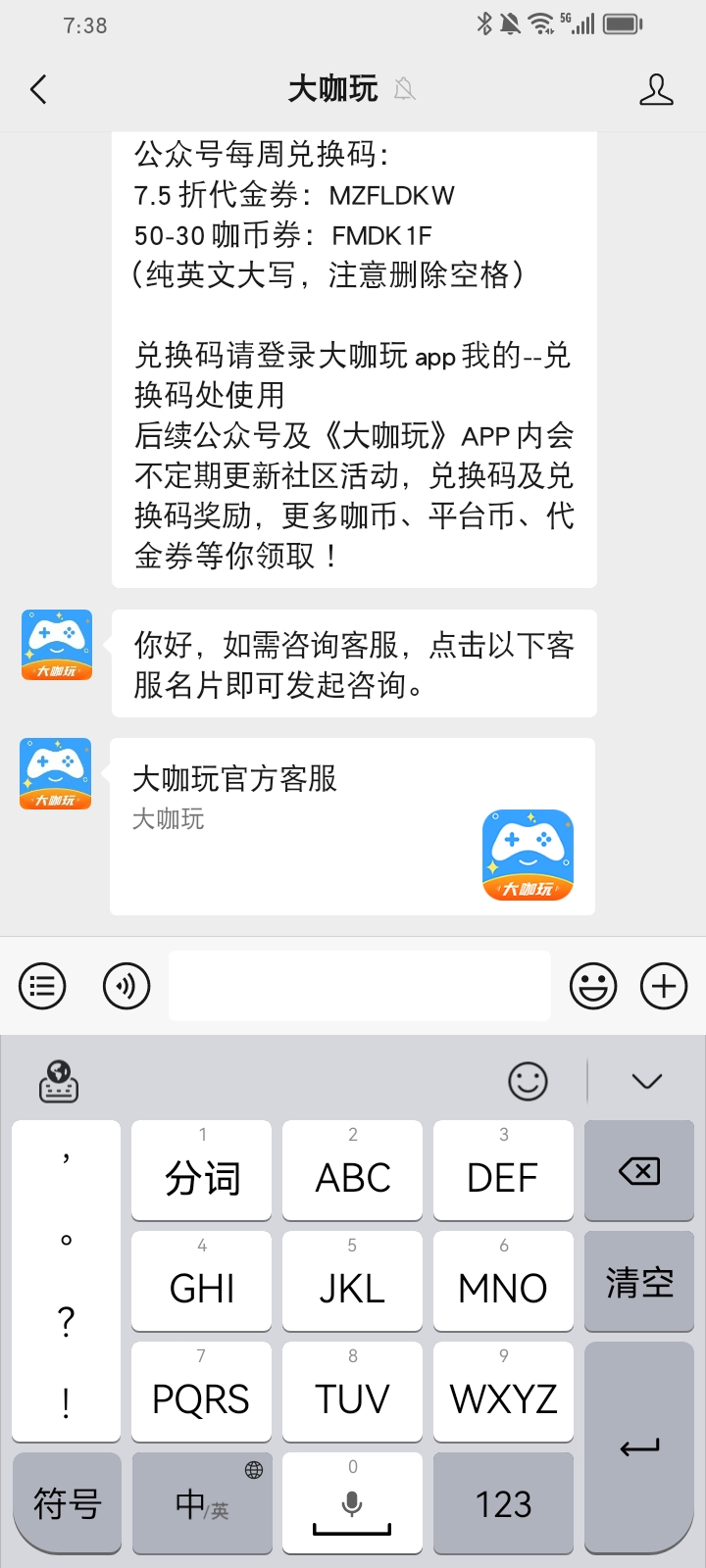The width and height of the screenshot is (706, 1568).
Task: Open the plus attachment options
Action: click(x=664, y=986)
